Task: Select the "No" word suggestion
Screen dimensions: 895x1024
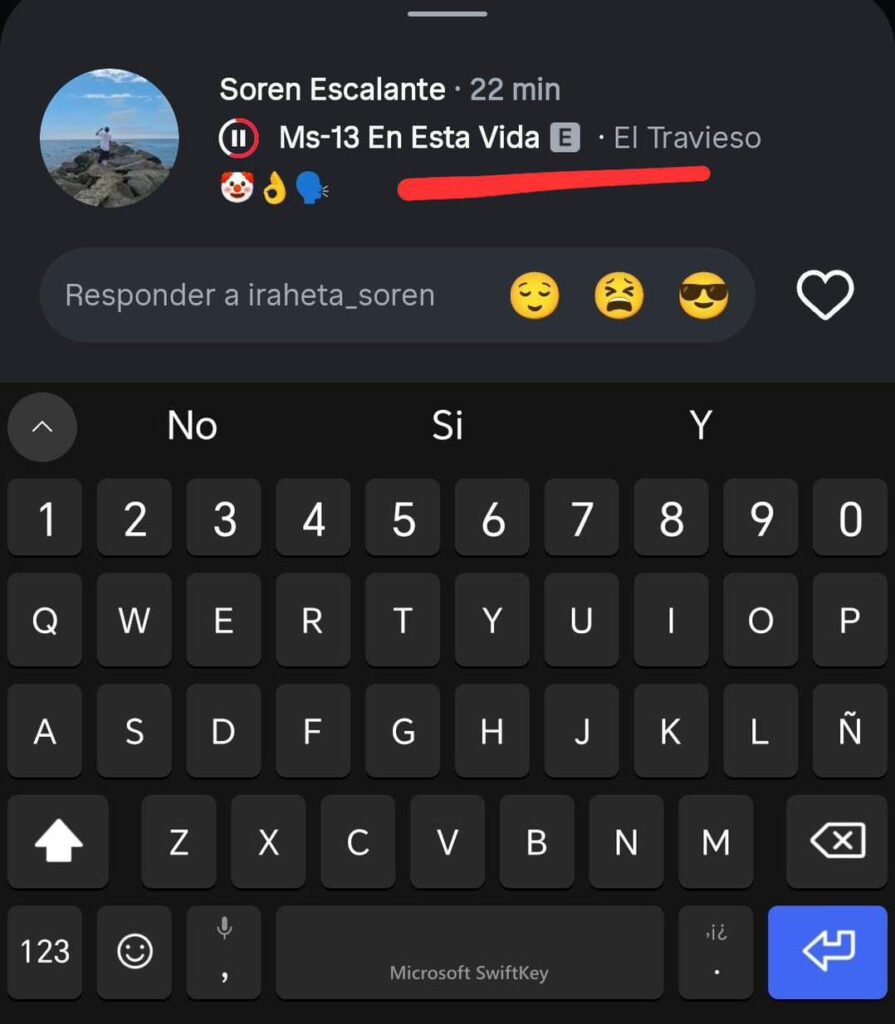Action: [192, 426]
